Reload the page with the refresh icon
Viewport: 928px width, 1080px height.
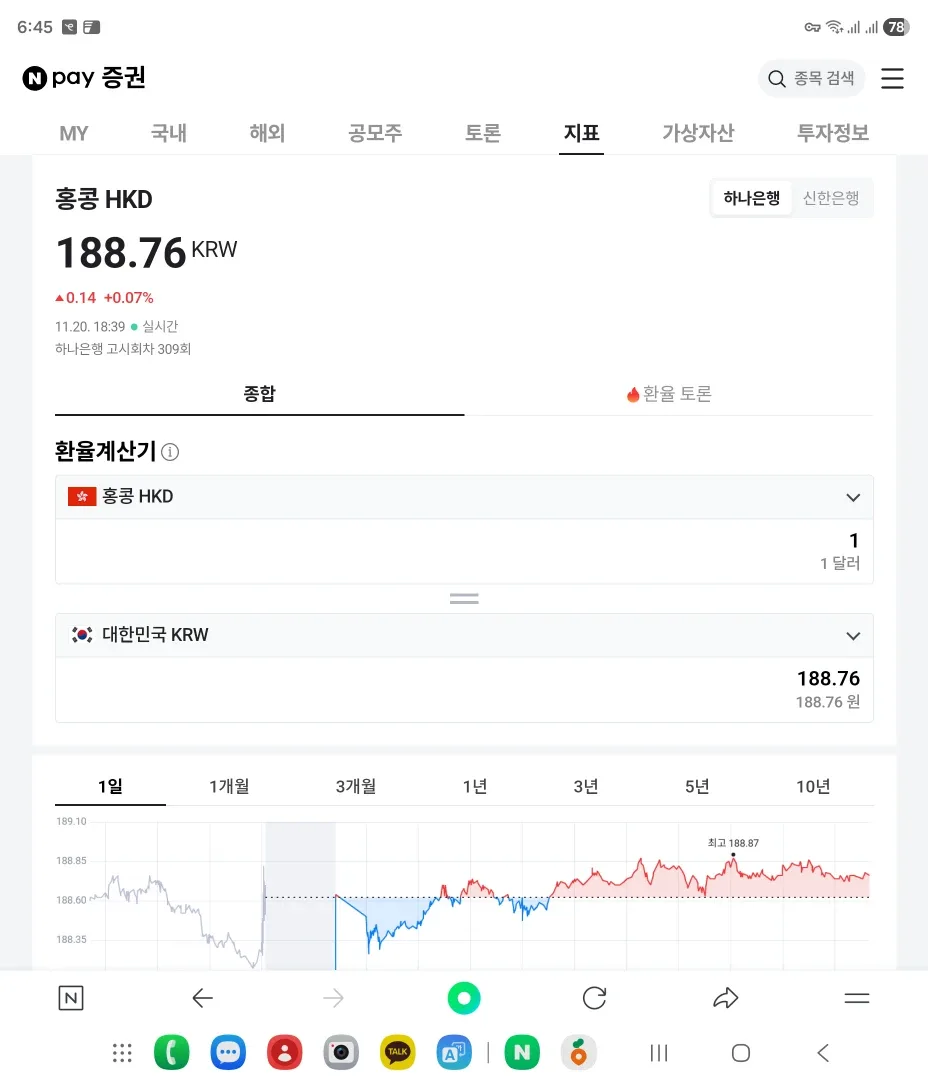point(594,998)
